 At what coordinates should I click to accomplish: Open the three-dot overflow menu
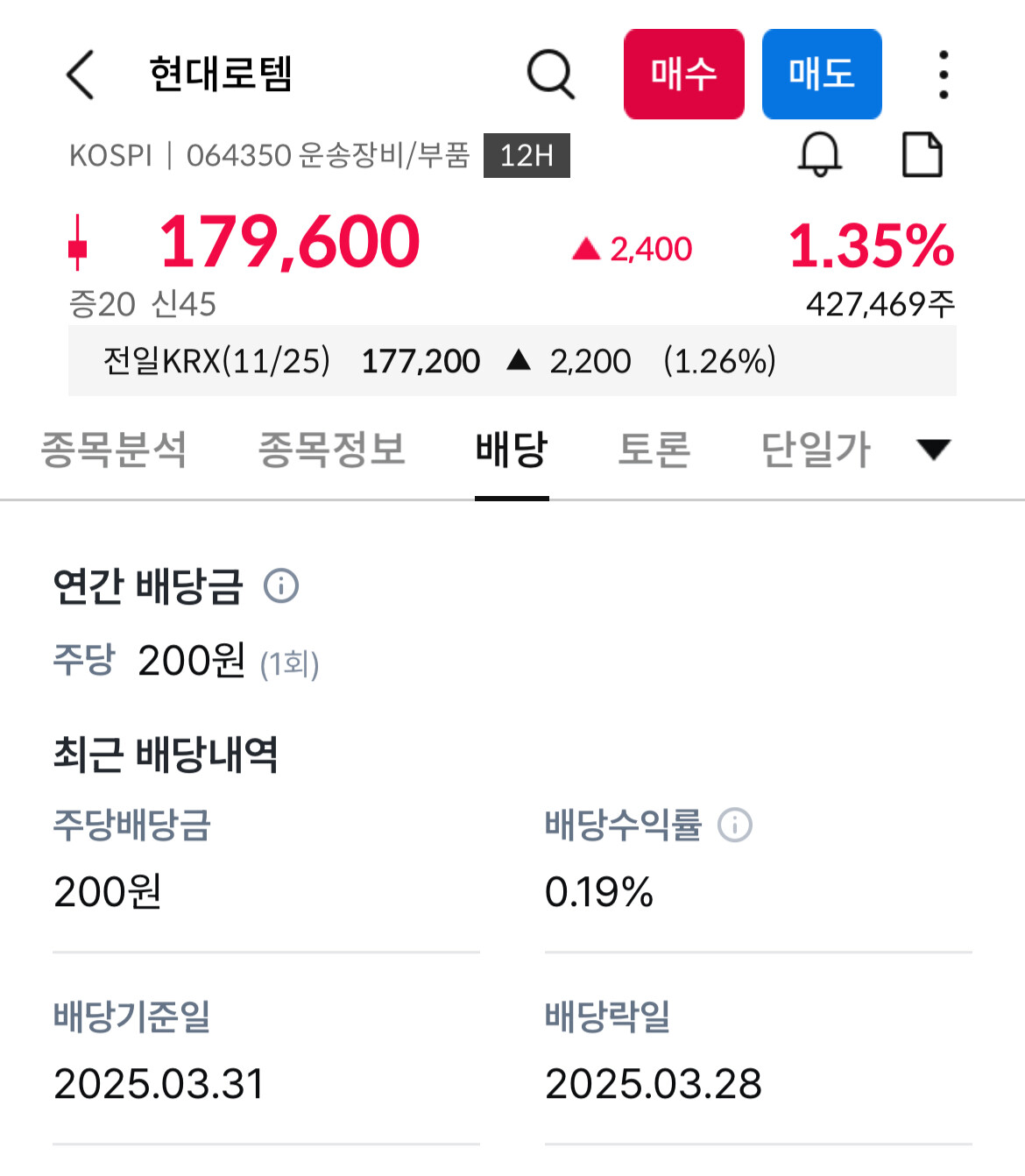click(x=943, y=74)
